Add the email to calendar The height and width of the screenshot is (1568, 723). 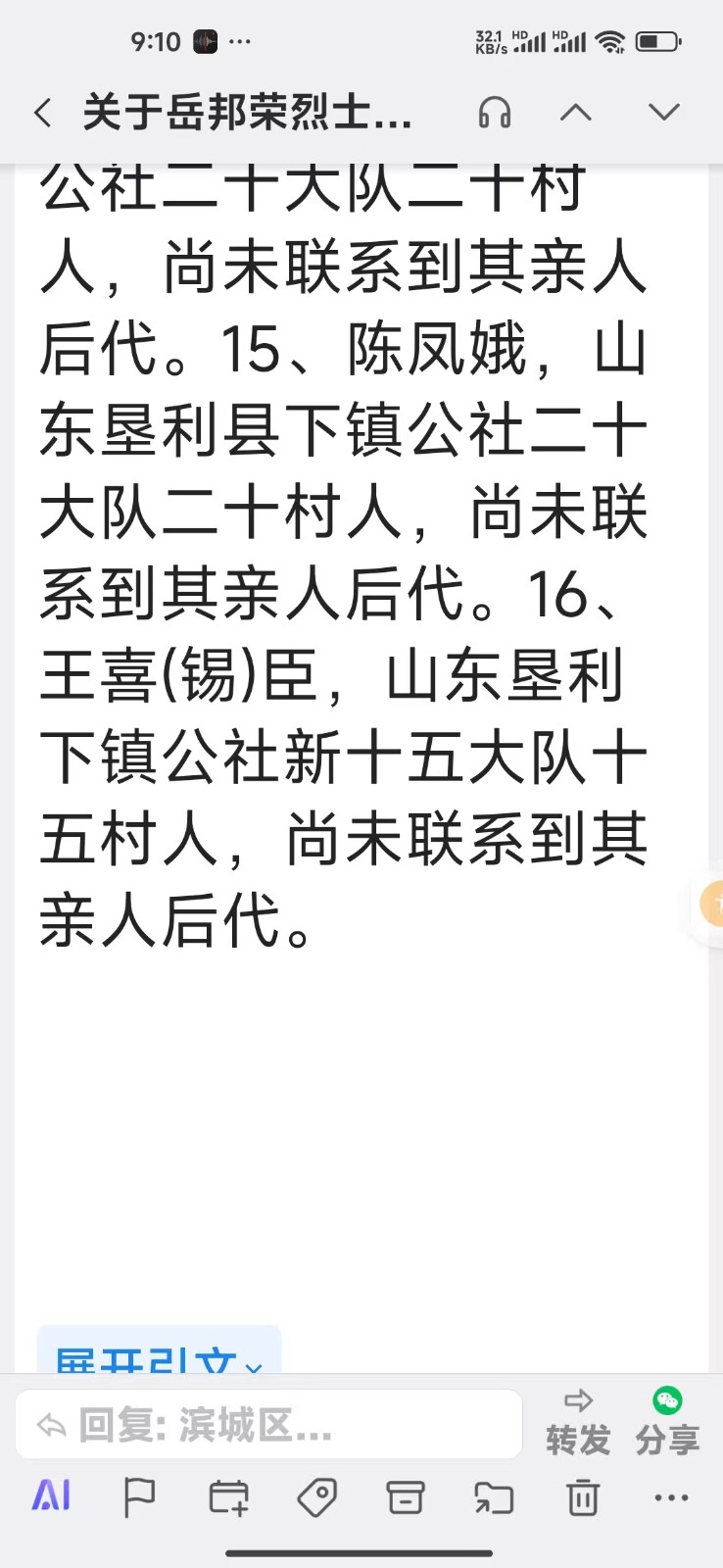[x=228, y=1497]
